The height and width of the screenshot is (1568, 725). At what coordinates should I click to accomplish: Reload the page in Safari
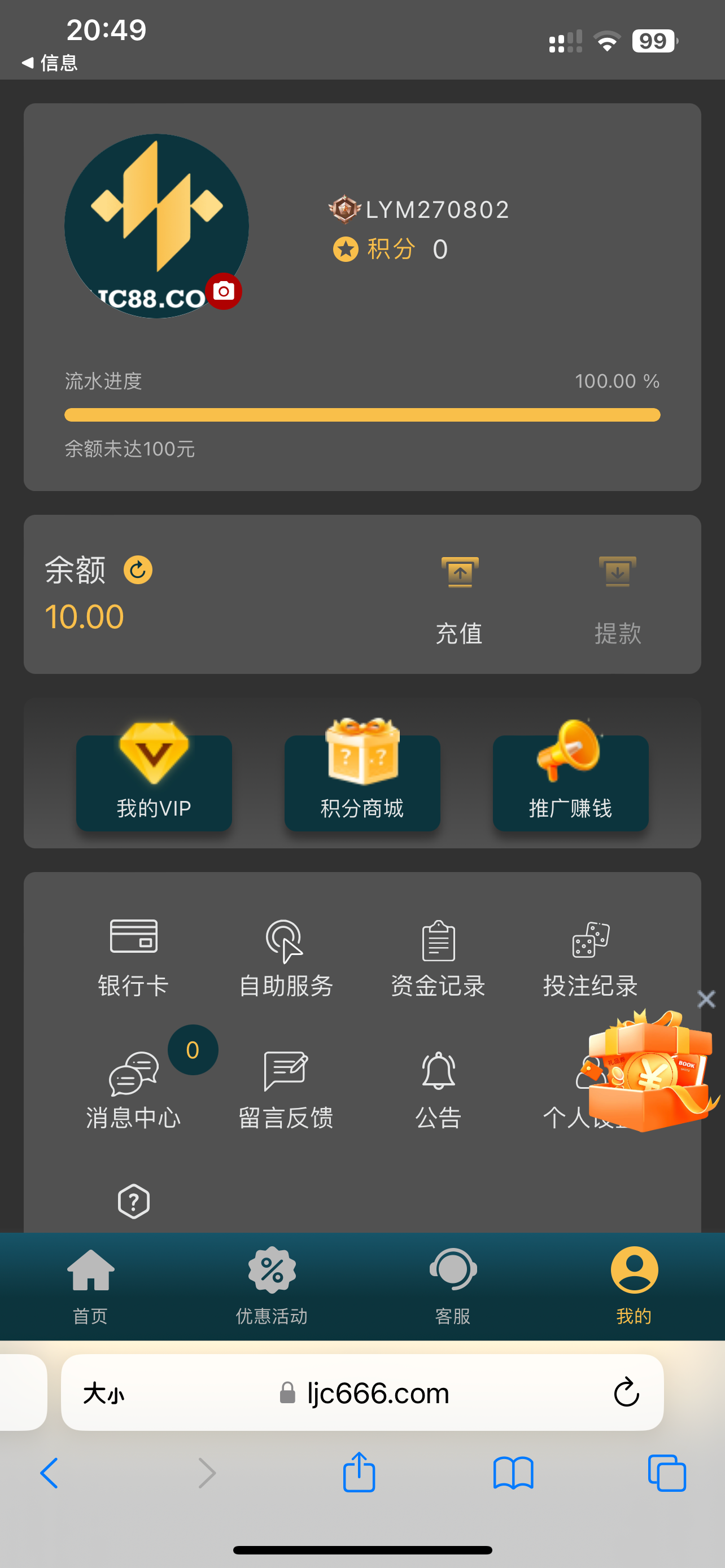[626, 1392]
